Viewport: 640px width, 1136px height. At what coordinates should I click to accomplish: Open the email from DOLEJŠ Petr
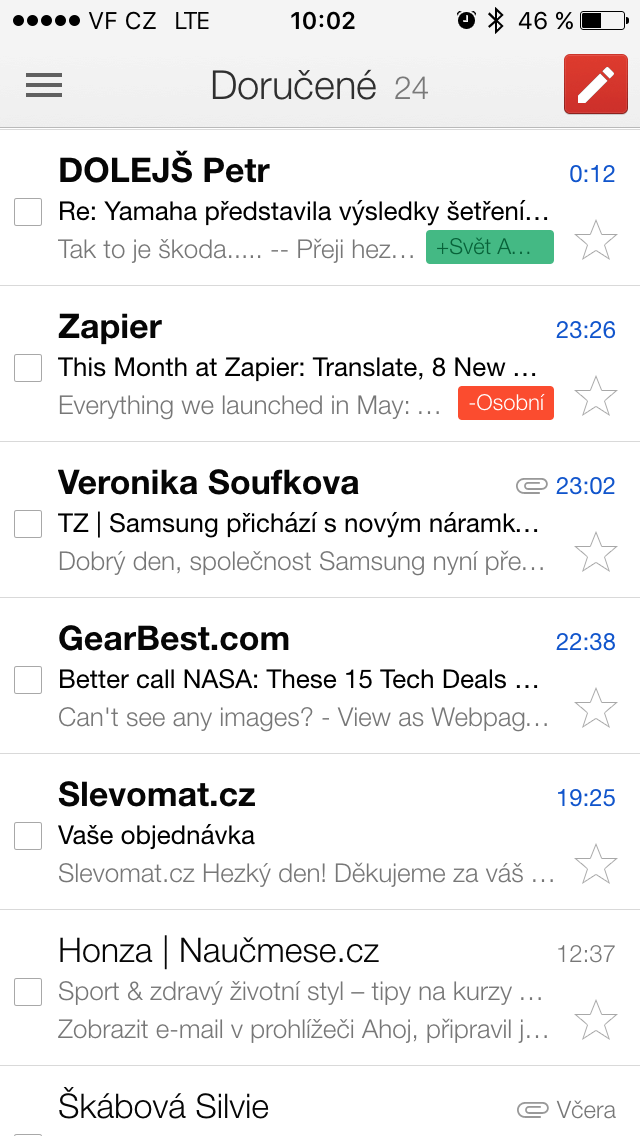[x=320, y=208]
